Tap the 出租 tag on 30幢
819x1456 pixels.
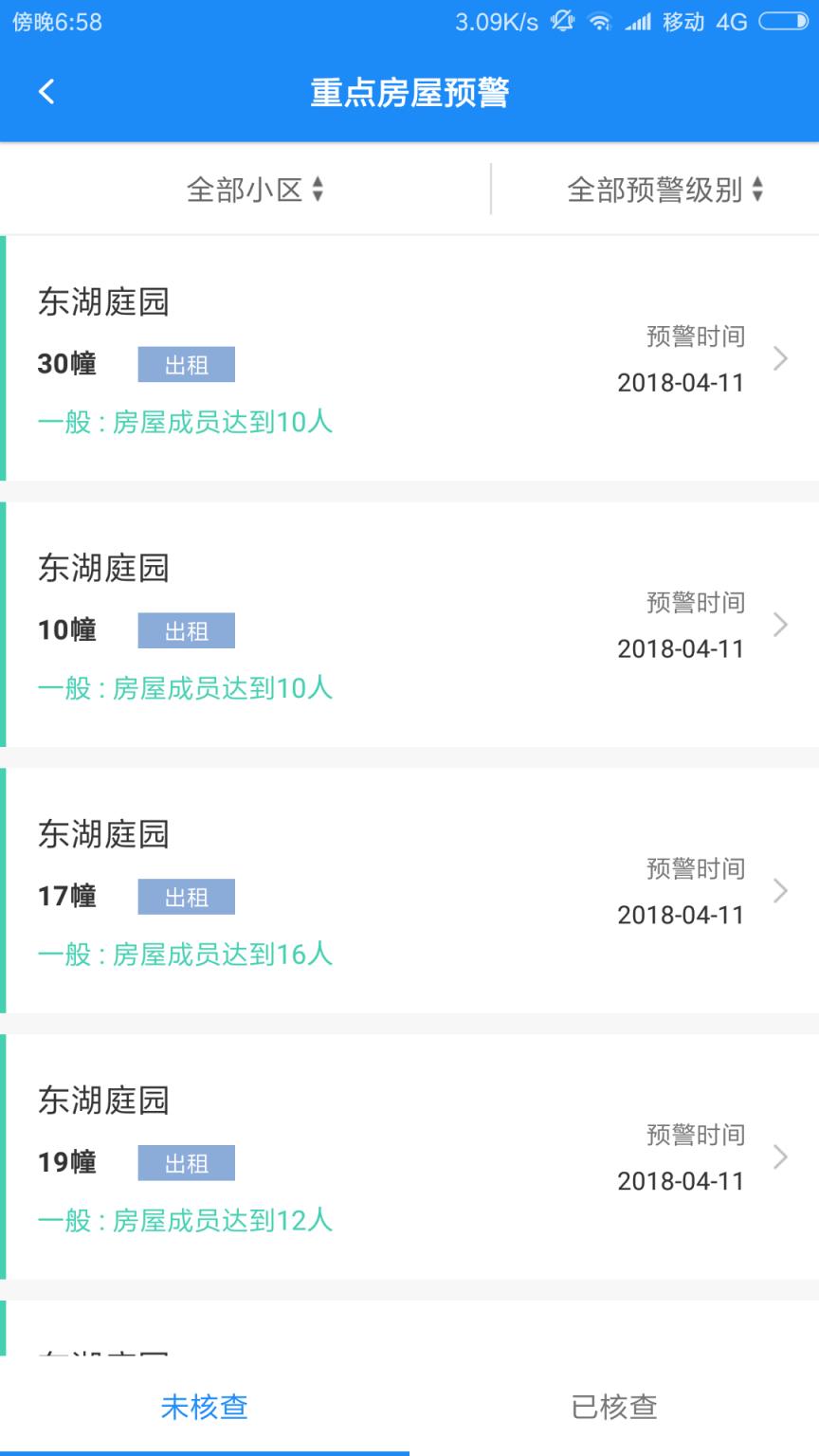pos(186,364)
